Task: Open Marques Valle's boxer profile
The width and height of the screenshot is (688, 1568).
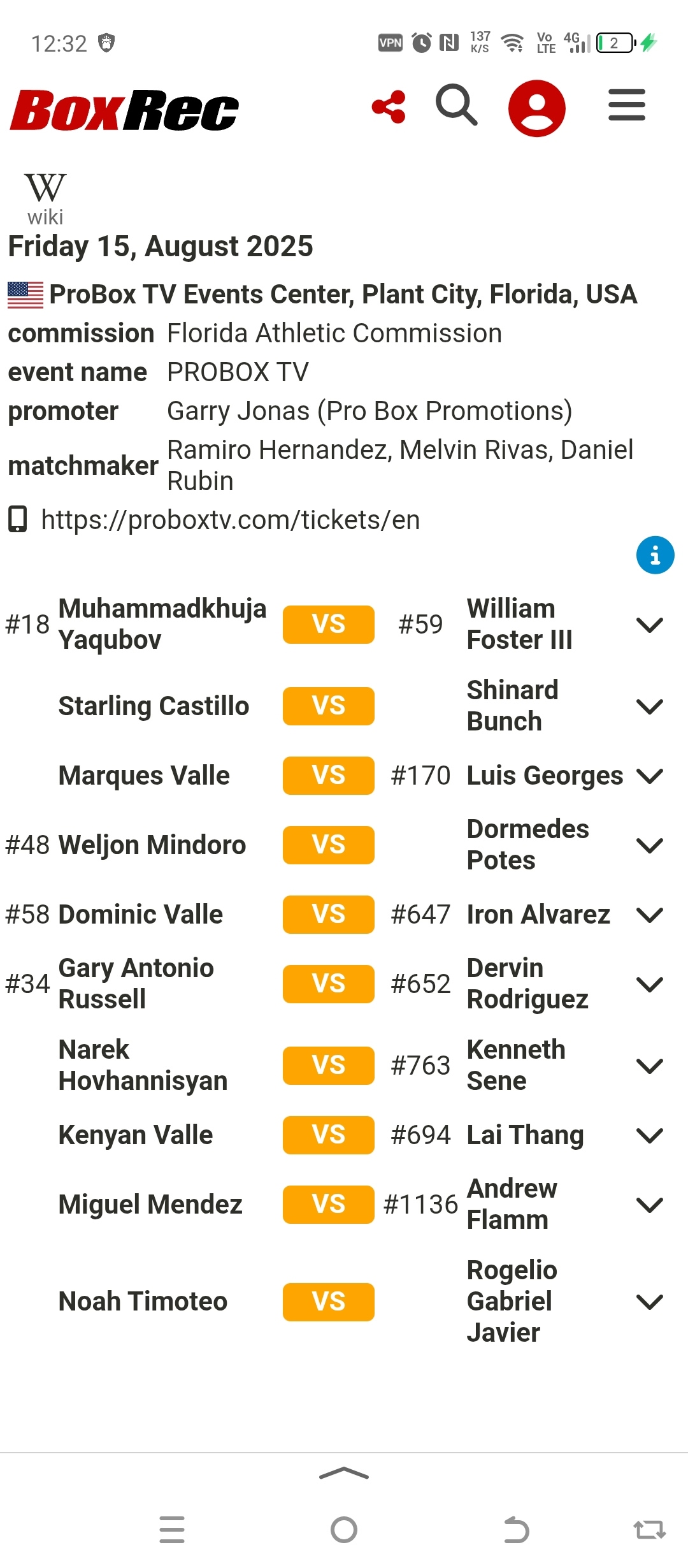Action: [x=144, y=776]
